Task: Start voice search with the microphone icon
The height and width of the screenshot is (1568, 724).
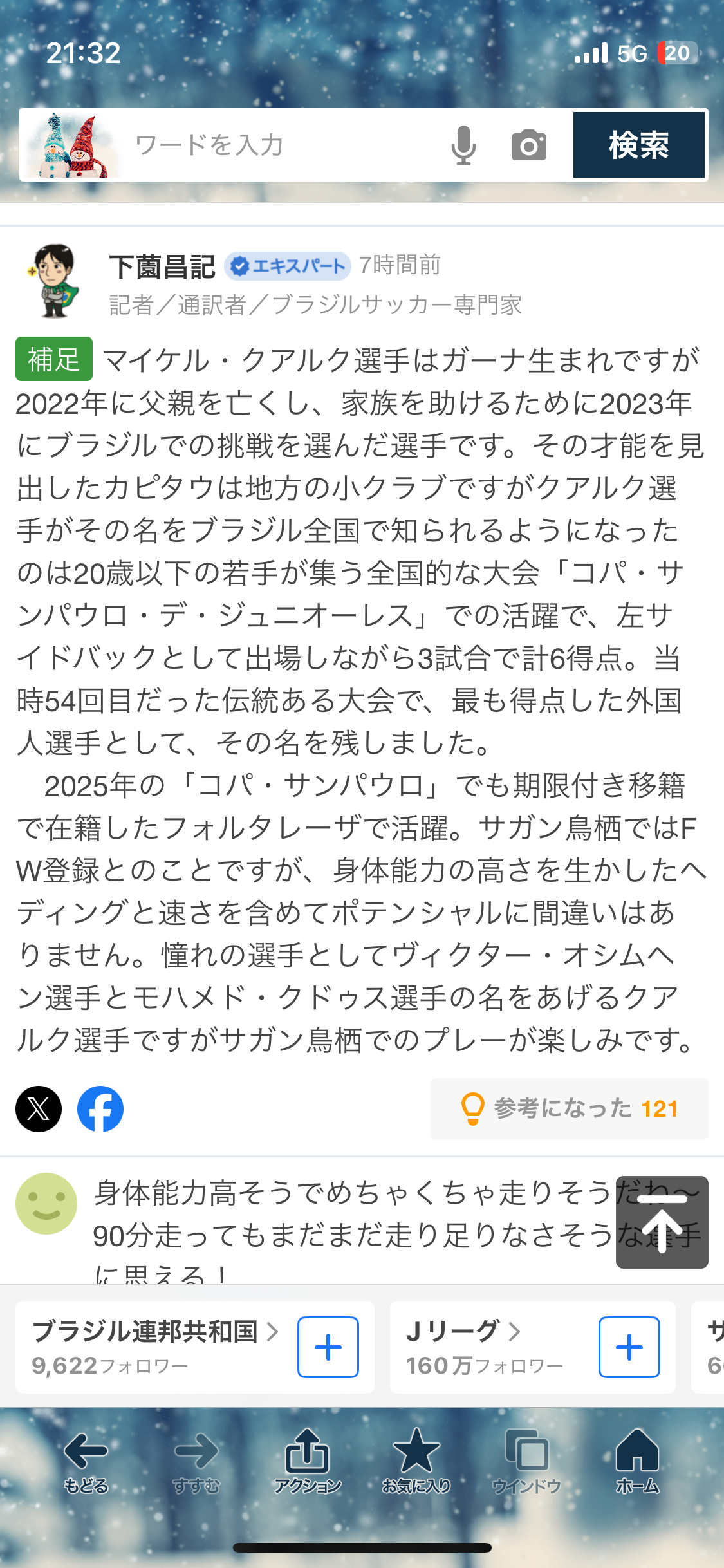Action: 463,145
